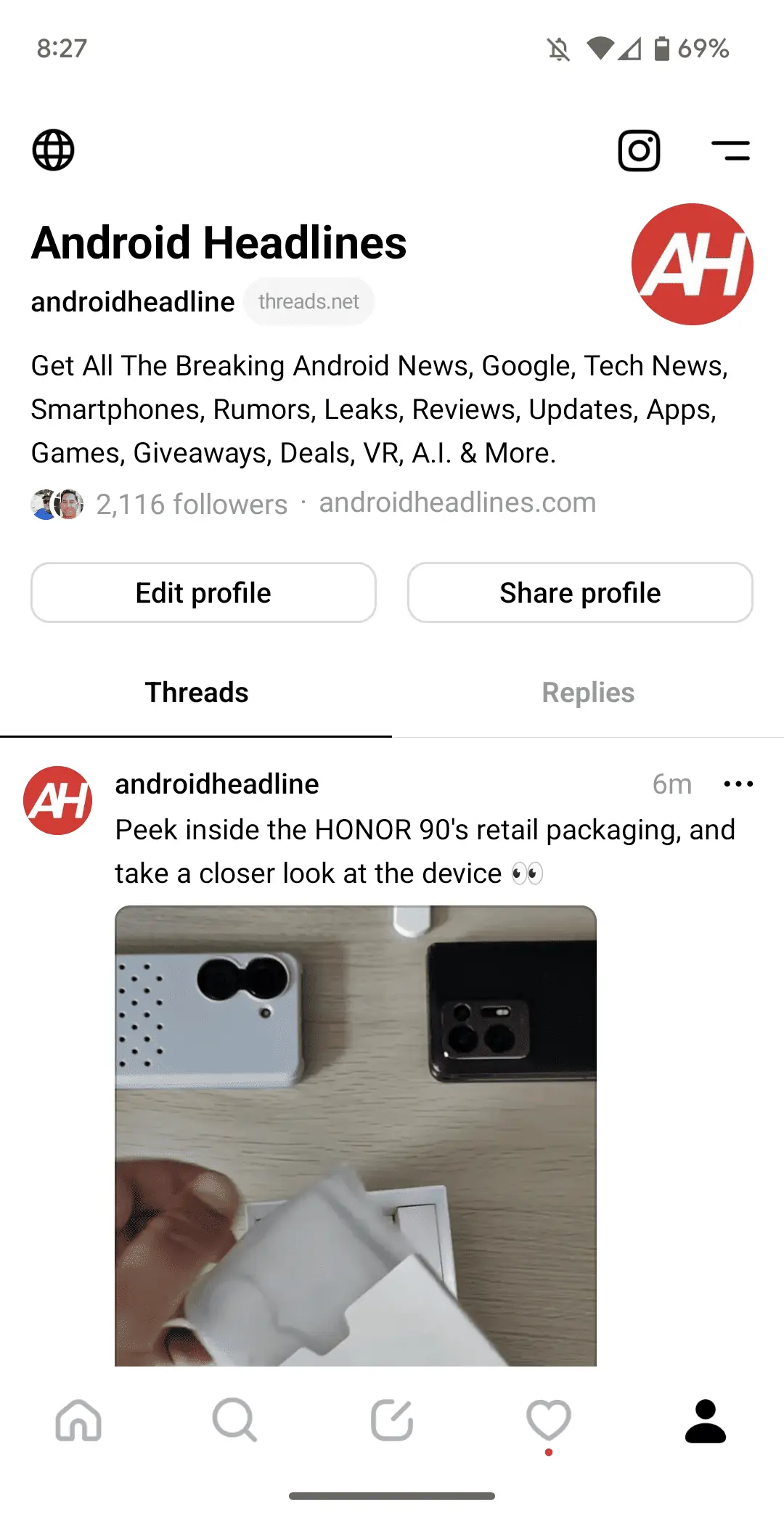Go to the Home feed
This screenshot has width=784, height=1519.
tap(78, 1420)
